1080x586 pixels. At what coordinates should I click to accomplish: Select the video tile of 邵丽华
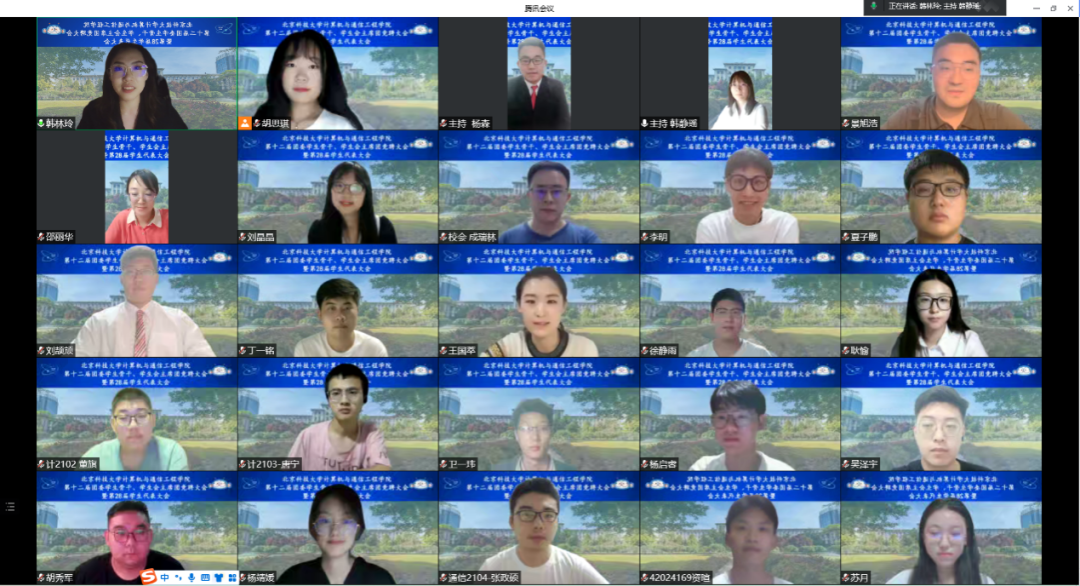click(x=137, y=188)
